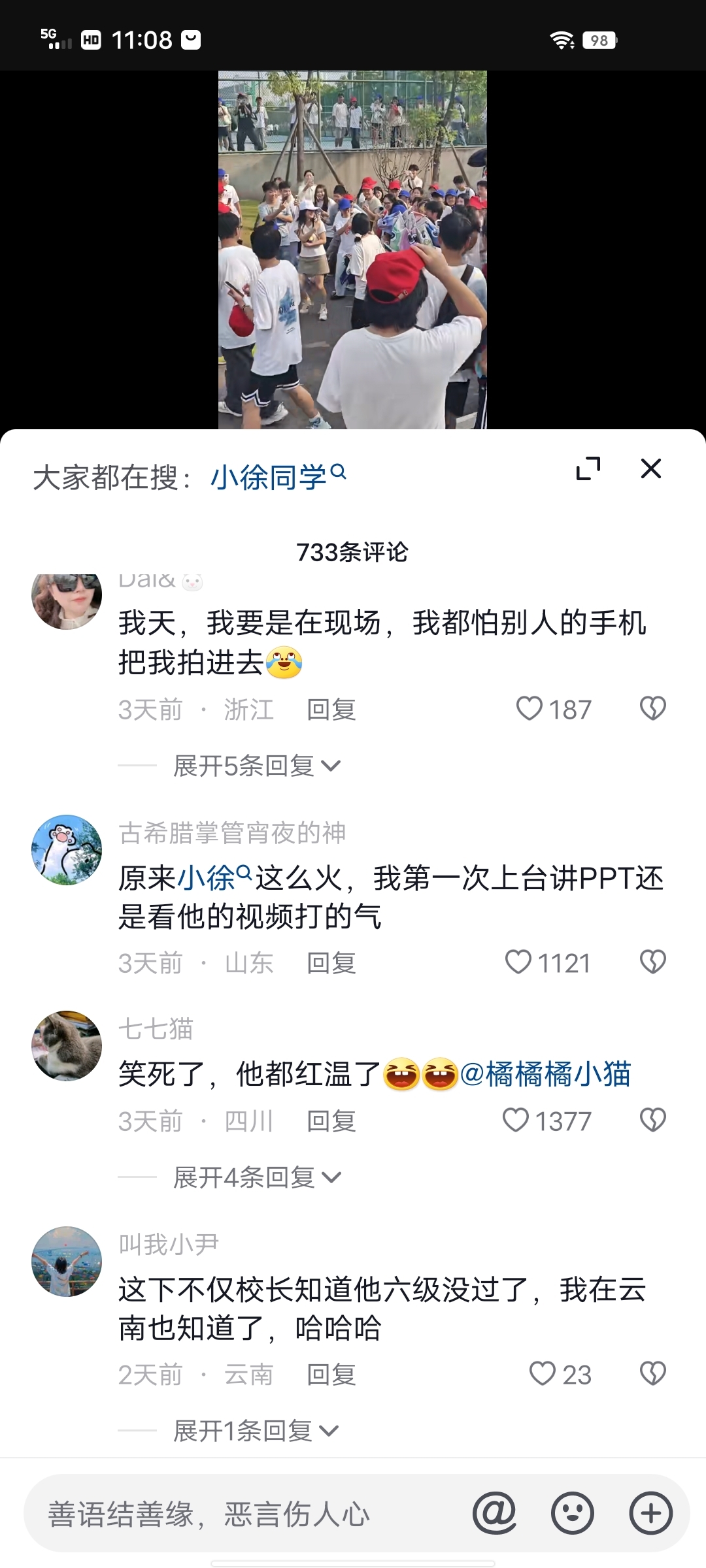Dislike 叫我小尹's comment
The image size is (706, 1568).
(652, 1374)
